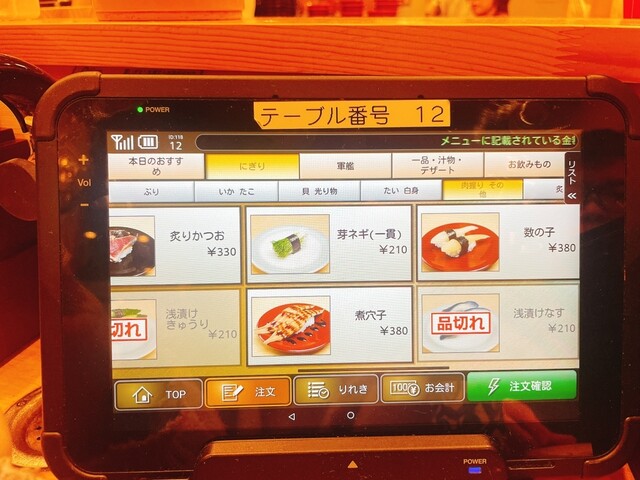Tap お会計 to request the bill
The image size is (640, 480).
click(x=422, y=389)
